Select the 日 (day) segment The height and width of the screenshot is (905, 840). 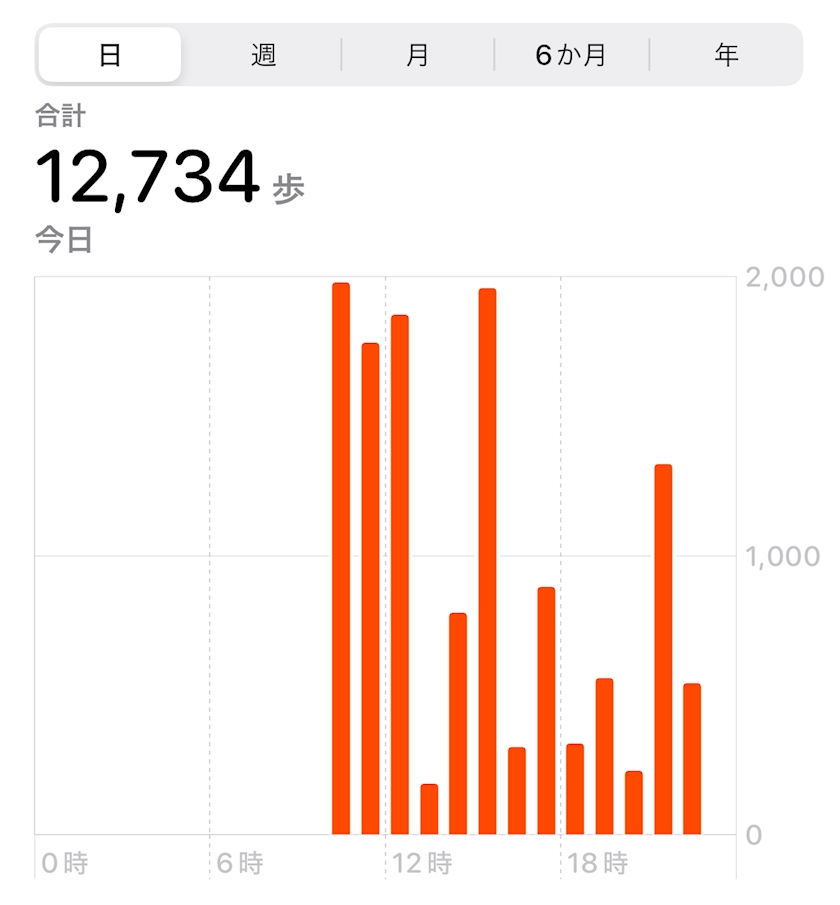(x=110, y=55)
